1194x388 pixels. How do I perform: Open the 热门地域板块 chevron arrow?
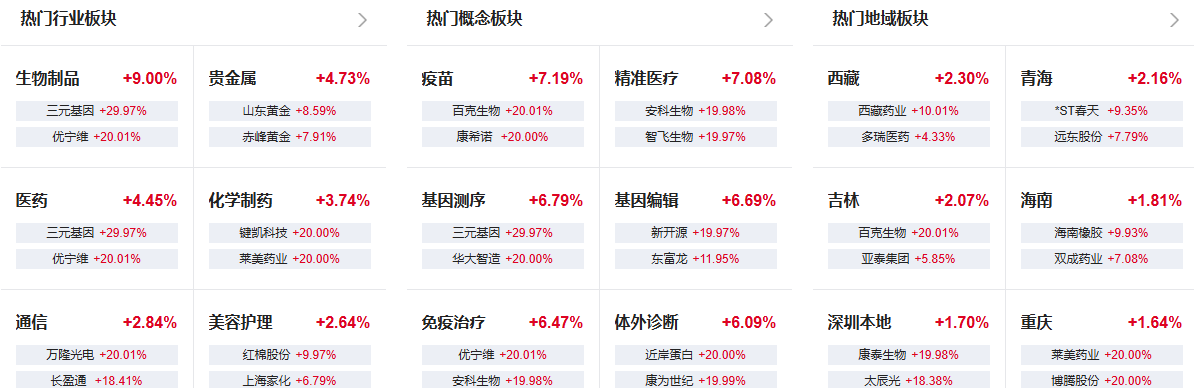[x=1175, y=20]
